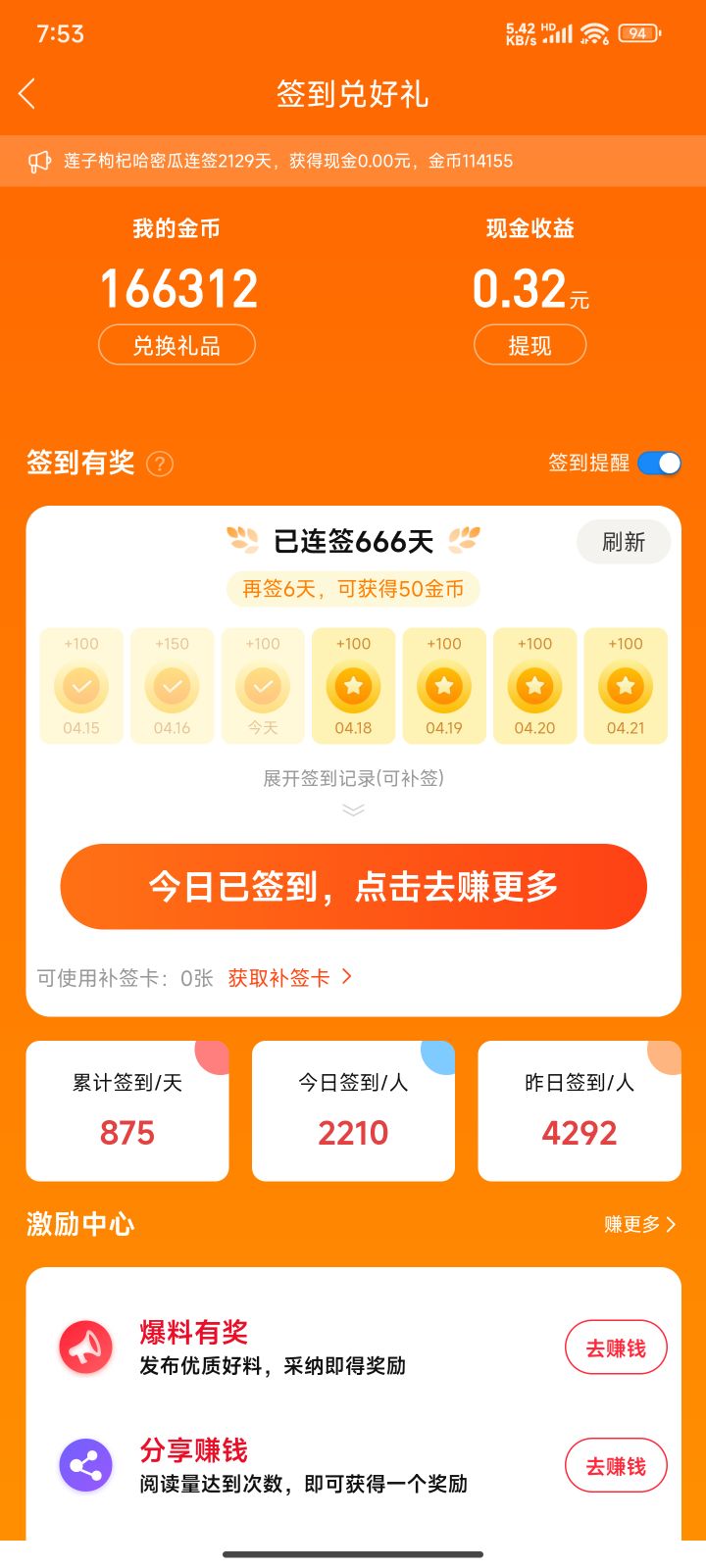Screen dimensions: 706x1568
Task: Tap 去赚钱 next to 爆料有奖
Action: pos(616,1348)
